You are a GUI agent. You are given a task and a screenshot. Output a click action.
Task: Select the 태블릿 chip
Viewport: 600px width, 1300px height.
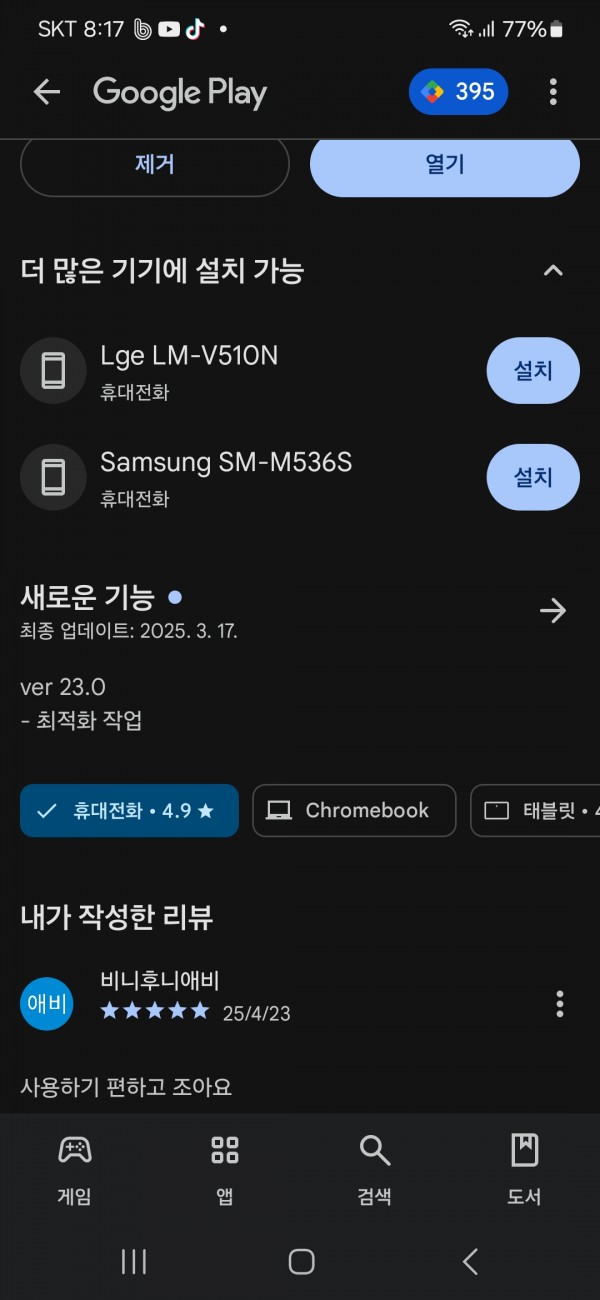(x=536, y=810)
